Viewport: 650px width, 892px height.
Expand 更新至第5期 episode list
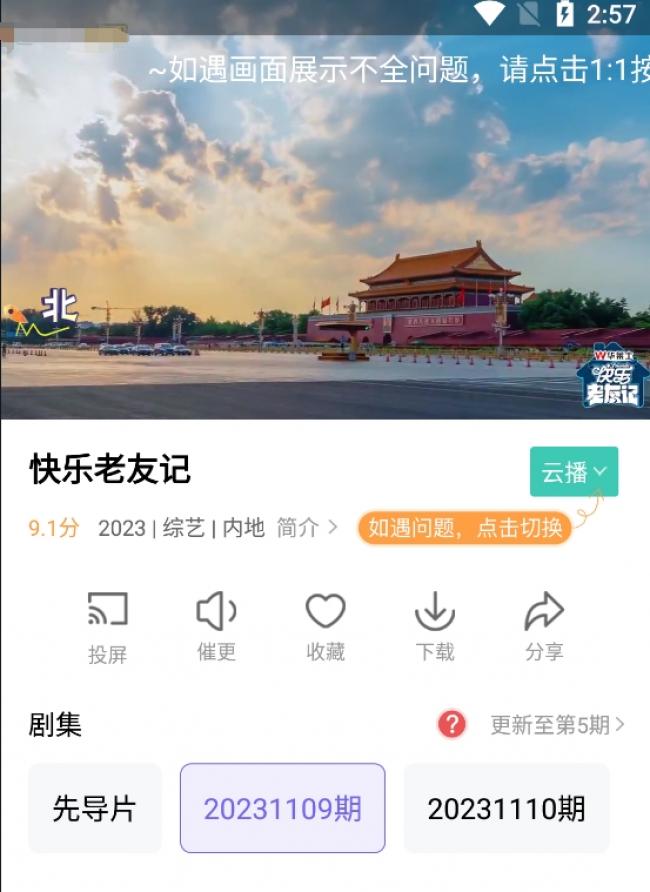coord(557,725)
